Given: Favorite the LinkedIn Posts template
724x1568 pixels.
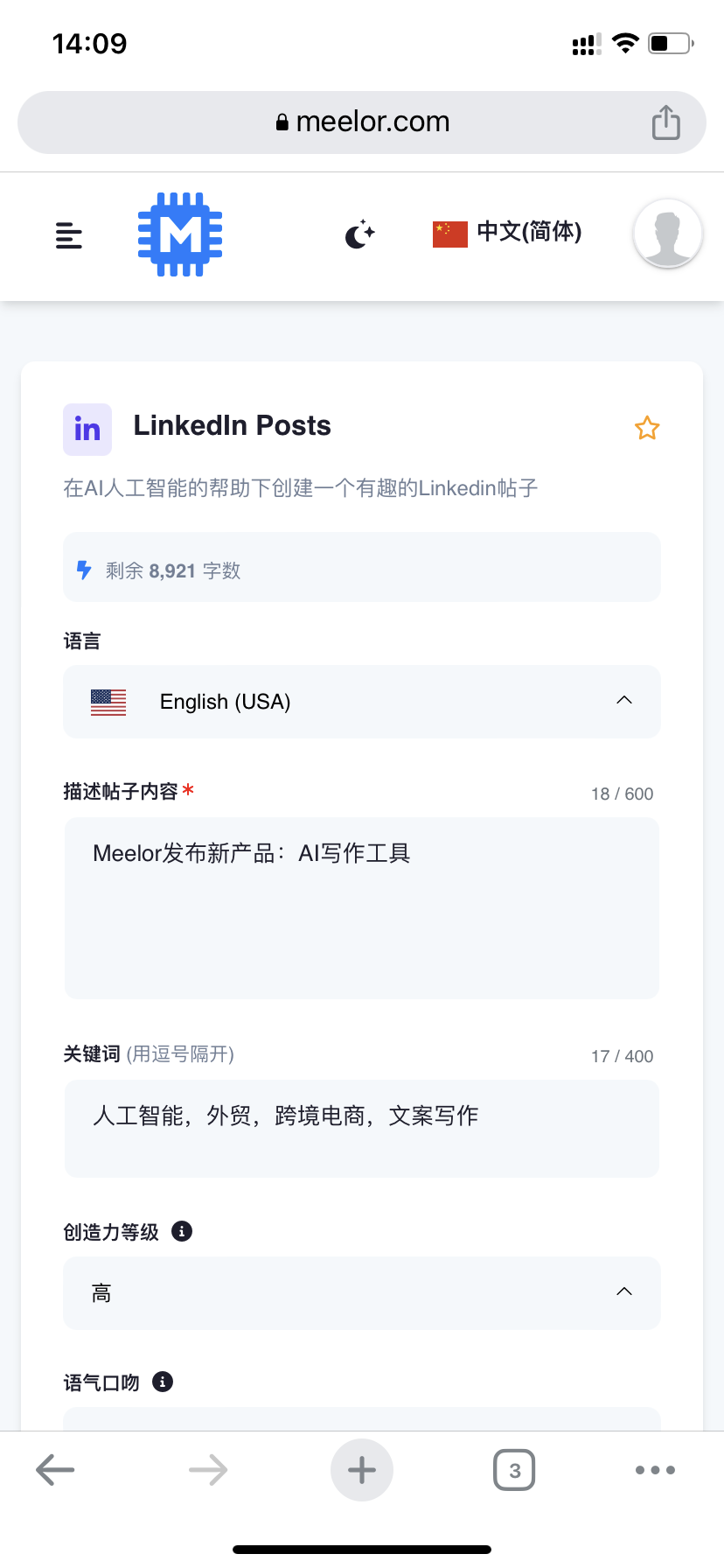Looking at the screenshot, I should coord(647,428).
